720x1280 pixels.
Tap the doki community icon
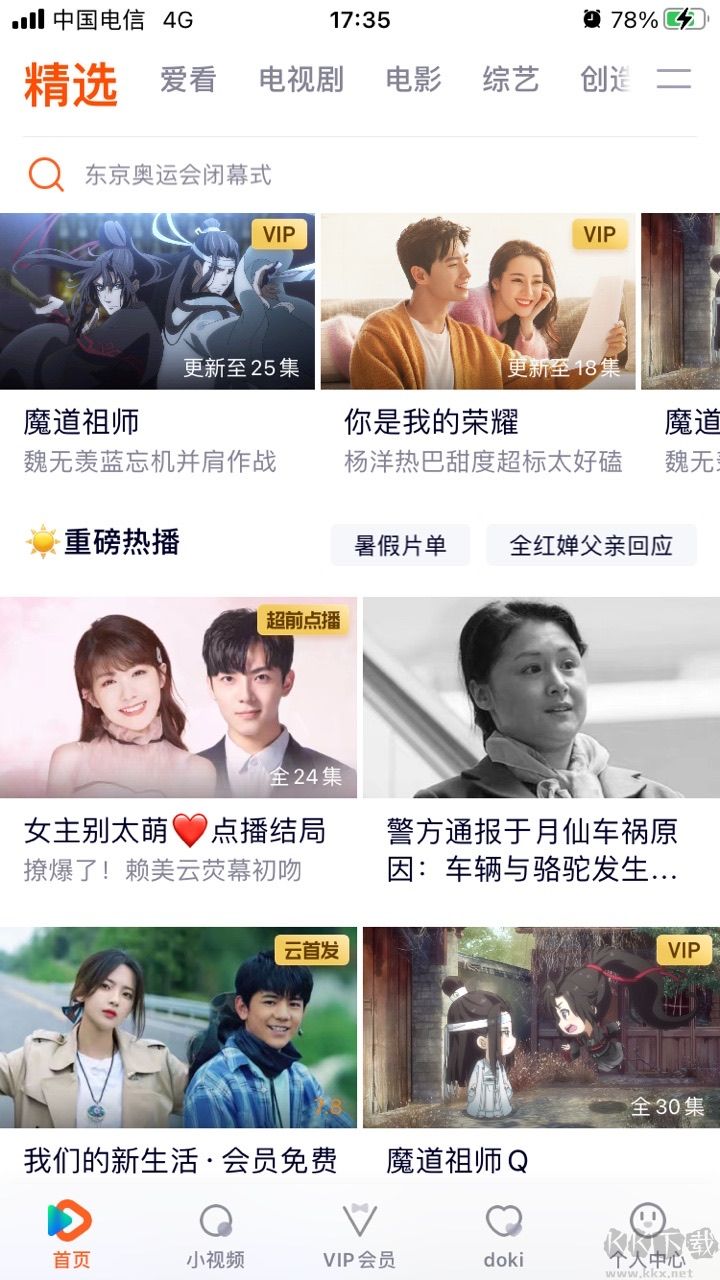(505, 1222)
